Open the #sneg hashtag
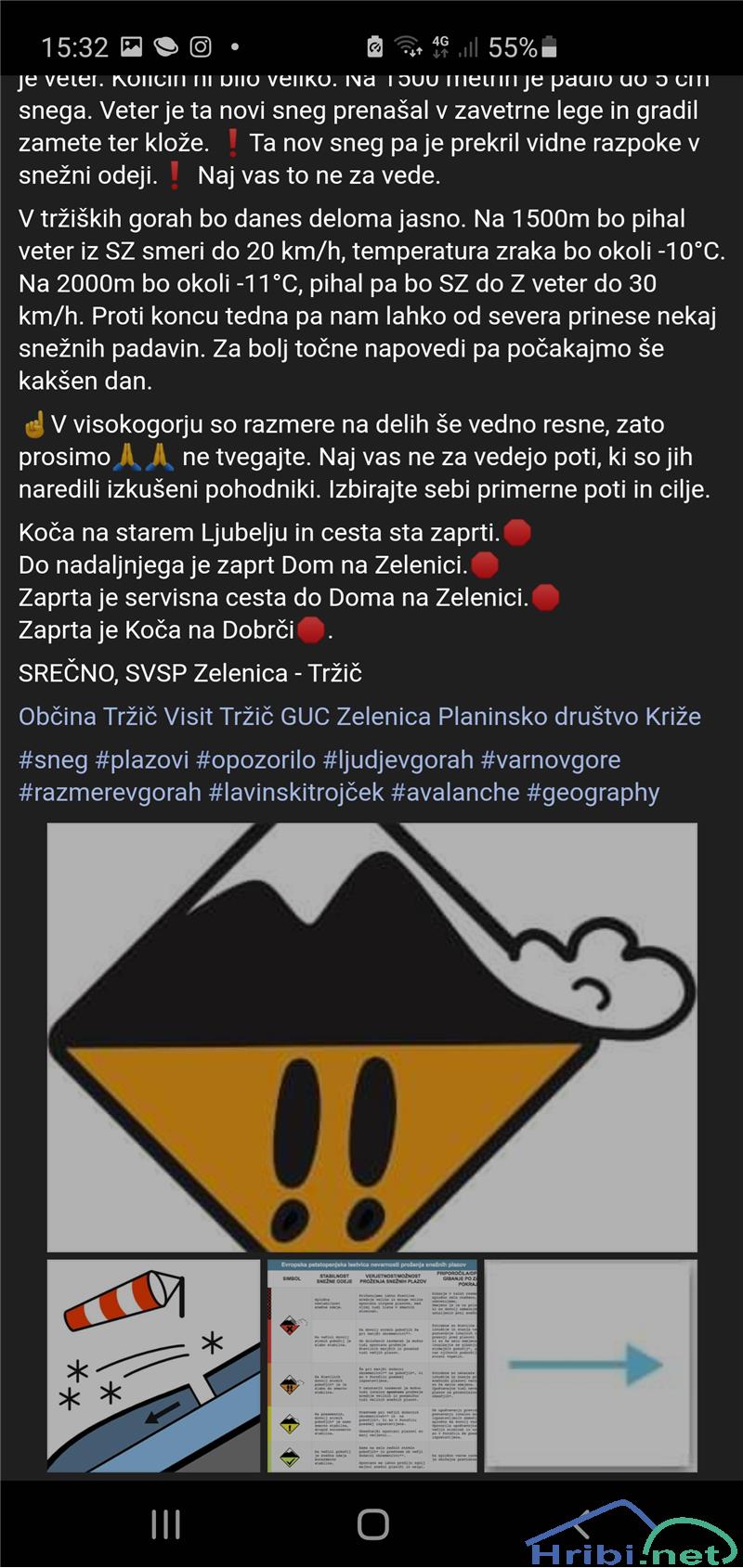 53,760
